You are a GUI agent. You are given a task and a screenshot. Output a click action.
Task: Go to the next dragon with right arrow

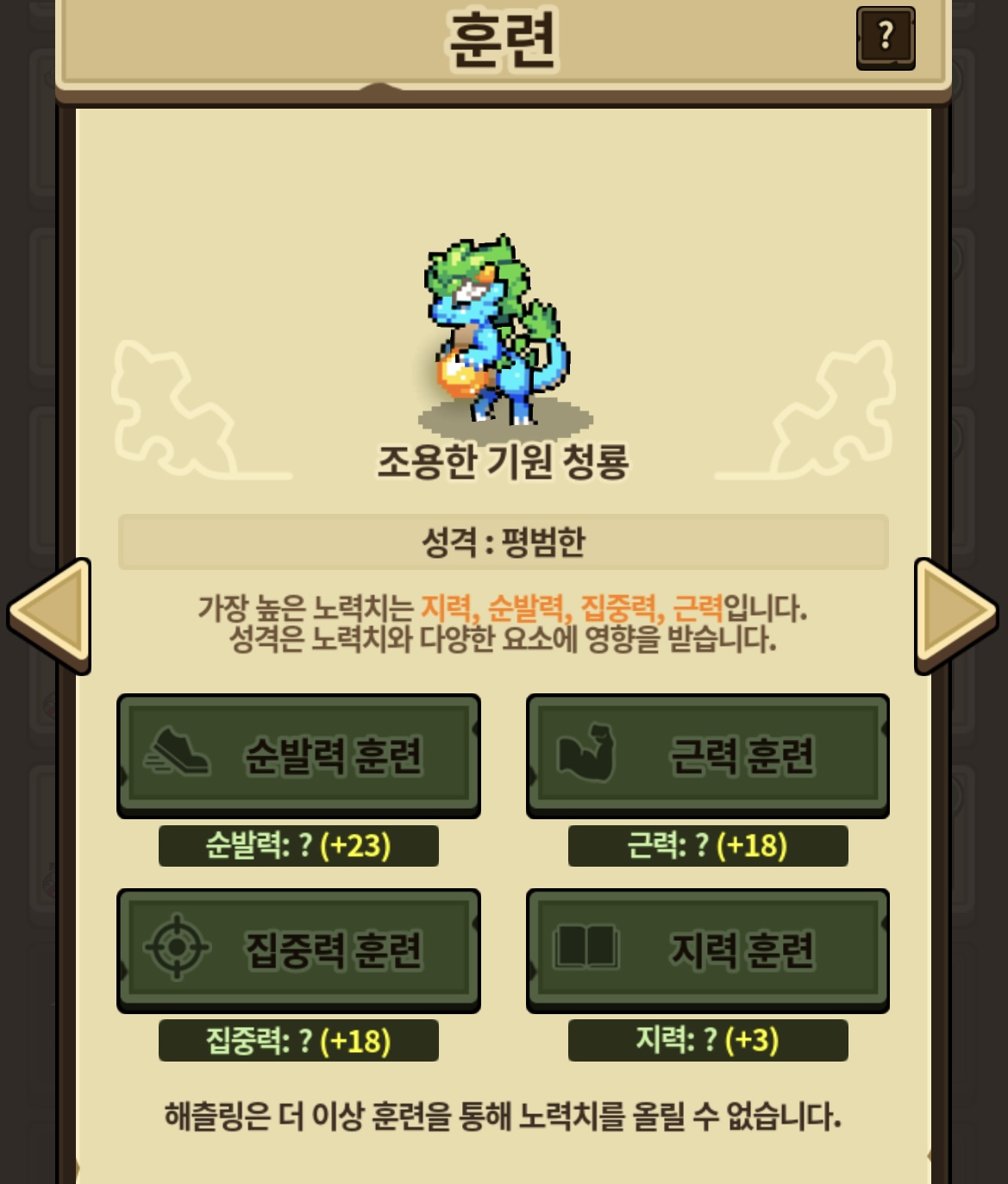tap(955, 614)
